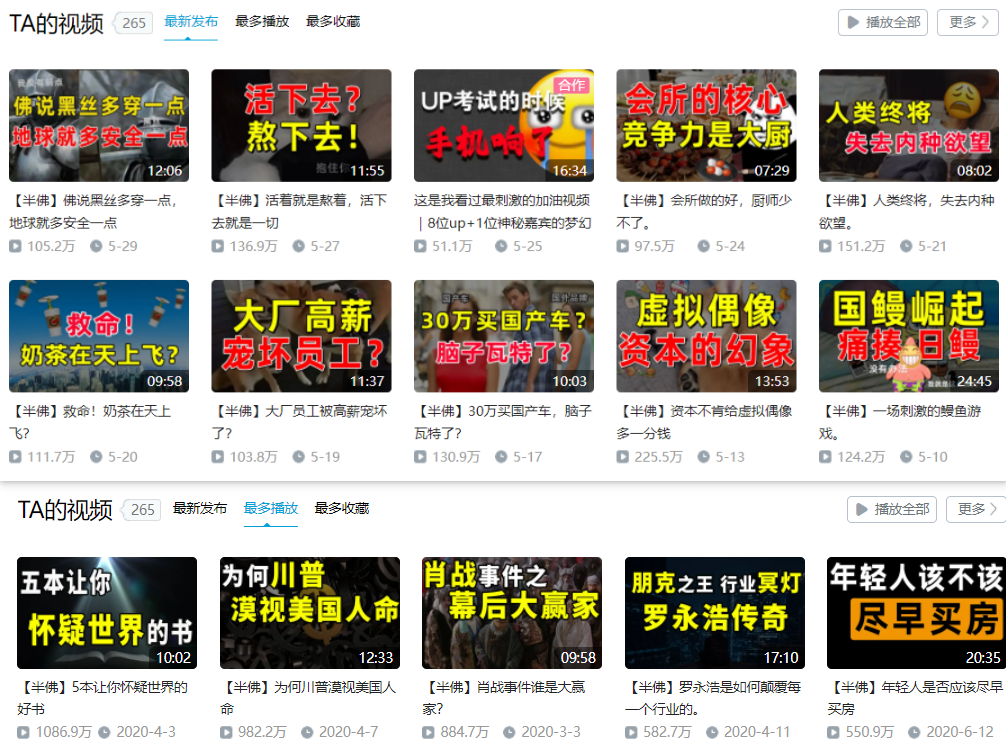This screenshot has width=1006, height=748.
Task: Open the video 5本让你怀疑世界的好书
Action: coord(107,612)
